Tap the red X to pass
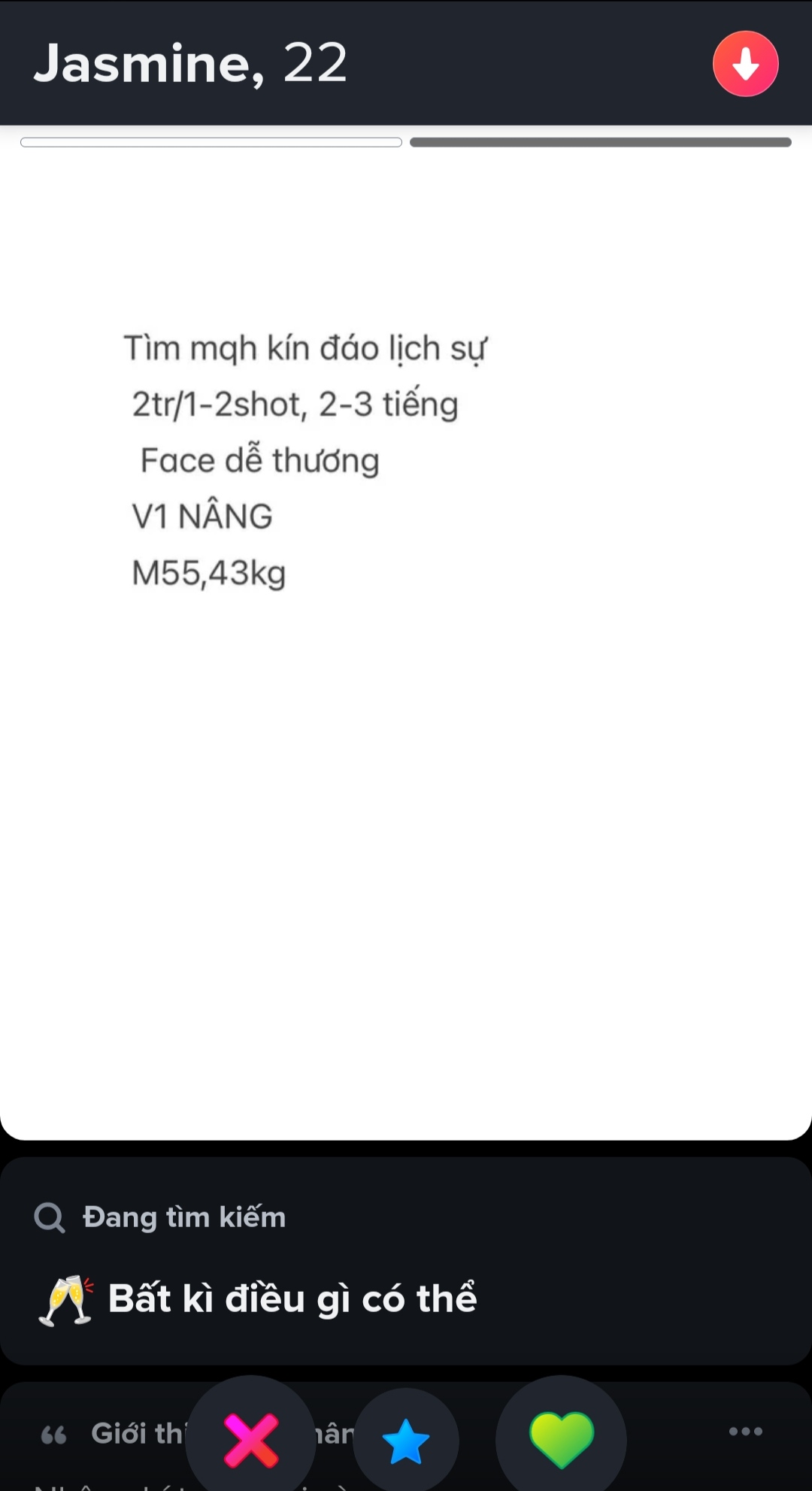The height and width of the screenshot is (1491, 812). click(x=251, y=1440)
